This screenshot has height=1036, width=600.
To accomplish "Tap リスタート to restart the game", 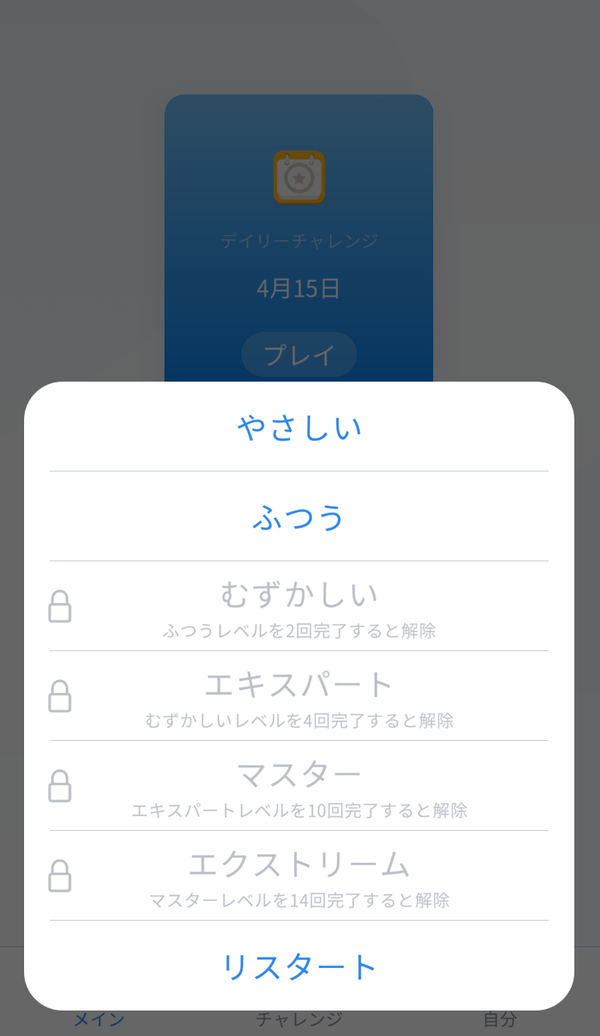I will click(x=299, y=966).
